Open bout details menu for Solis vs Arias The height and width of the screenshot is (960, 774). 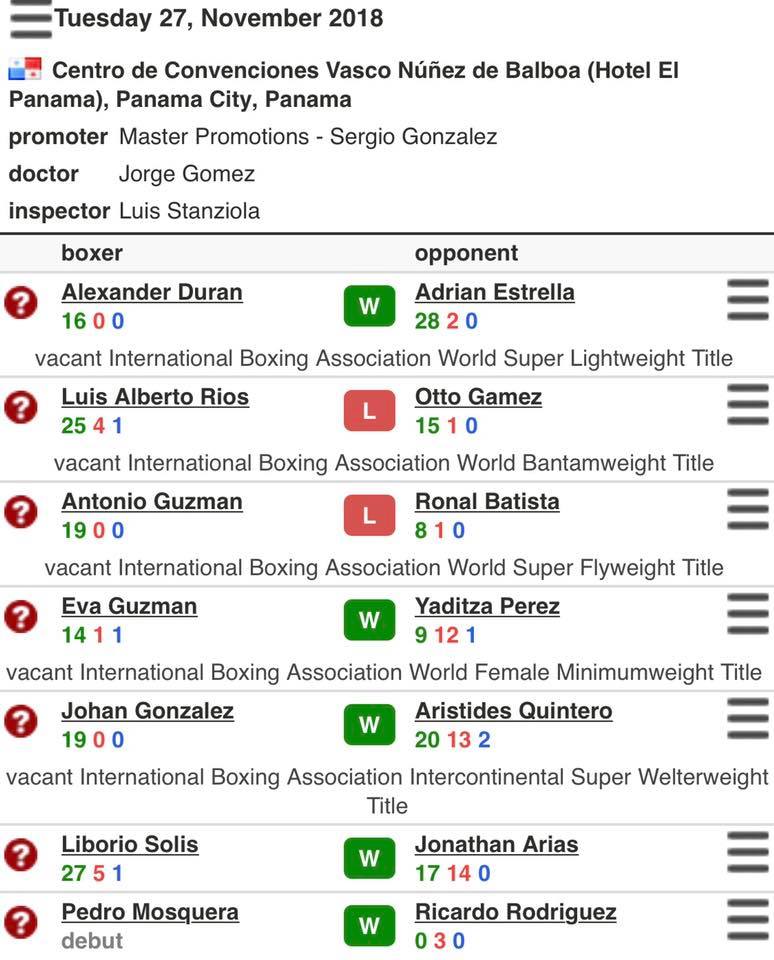[x=747, y=852]
